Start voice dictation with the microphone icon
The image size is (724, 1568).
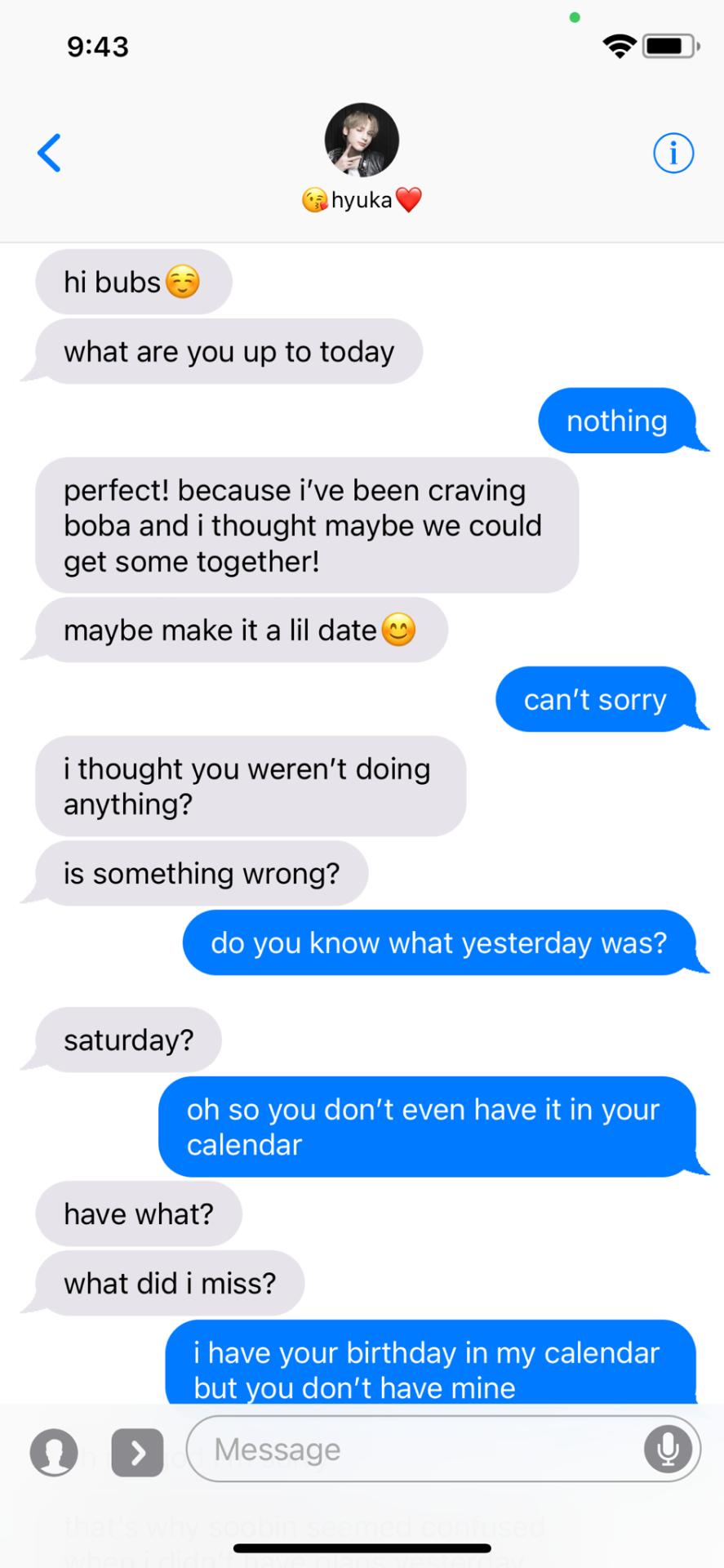668,1450
